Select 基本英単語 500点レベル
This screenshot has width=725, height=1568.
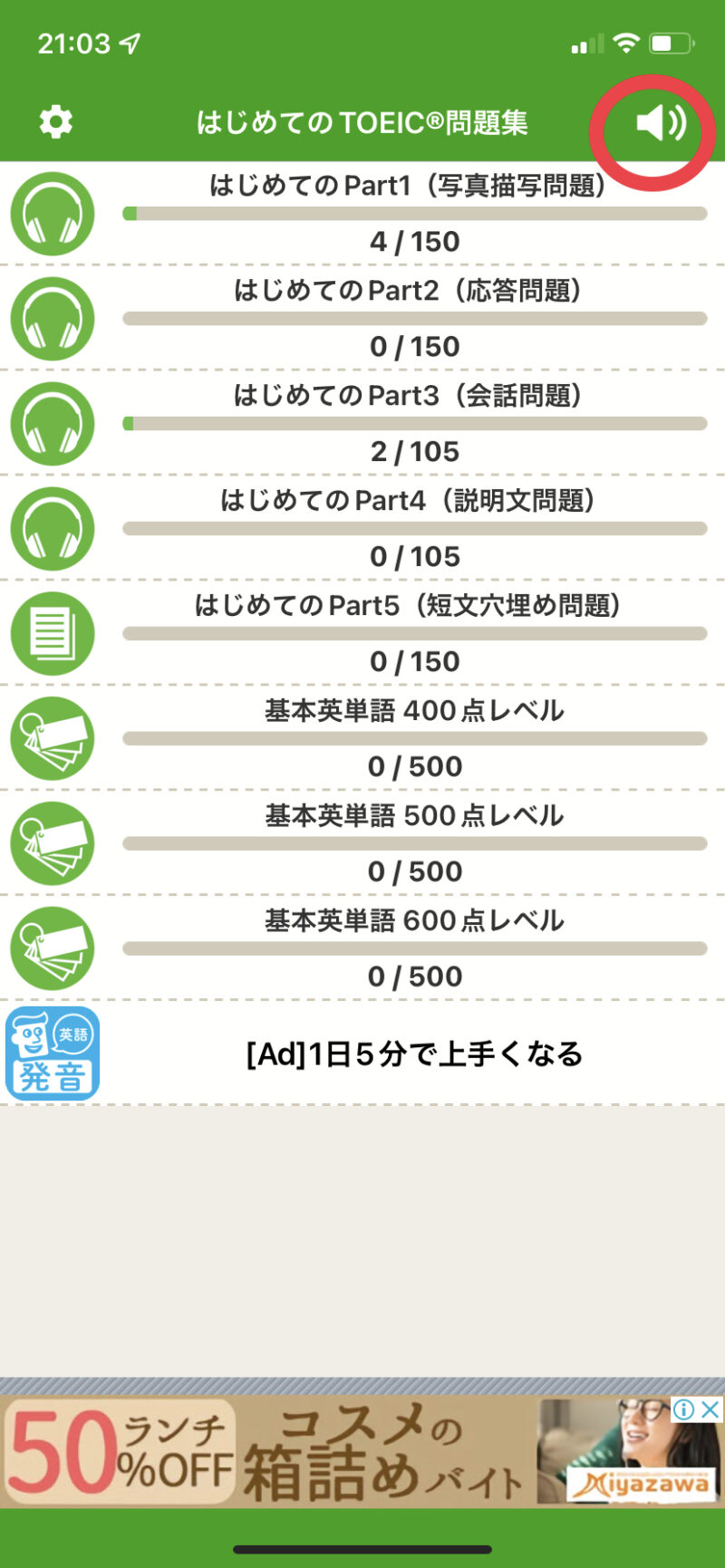click(x=362, y=844)
